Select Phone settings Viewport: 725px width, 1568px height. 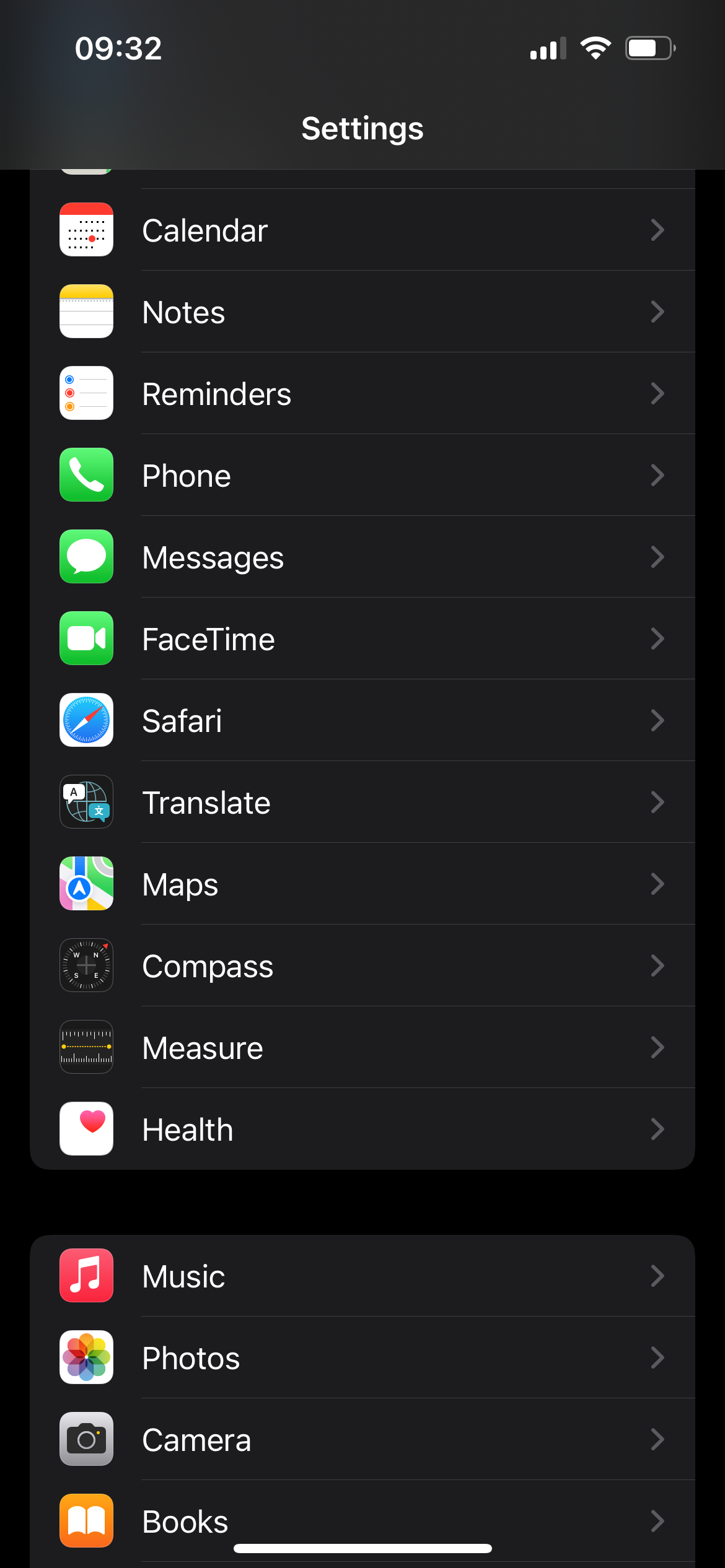point(362,475)
